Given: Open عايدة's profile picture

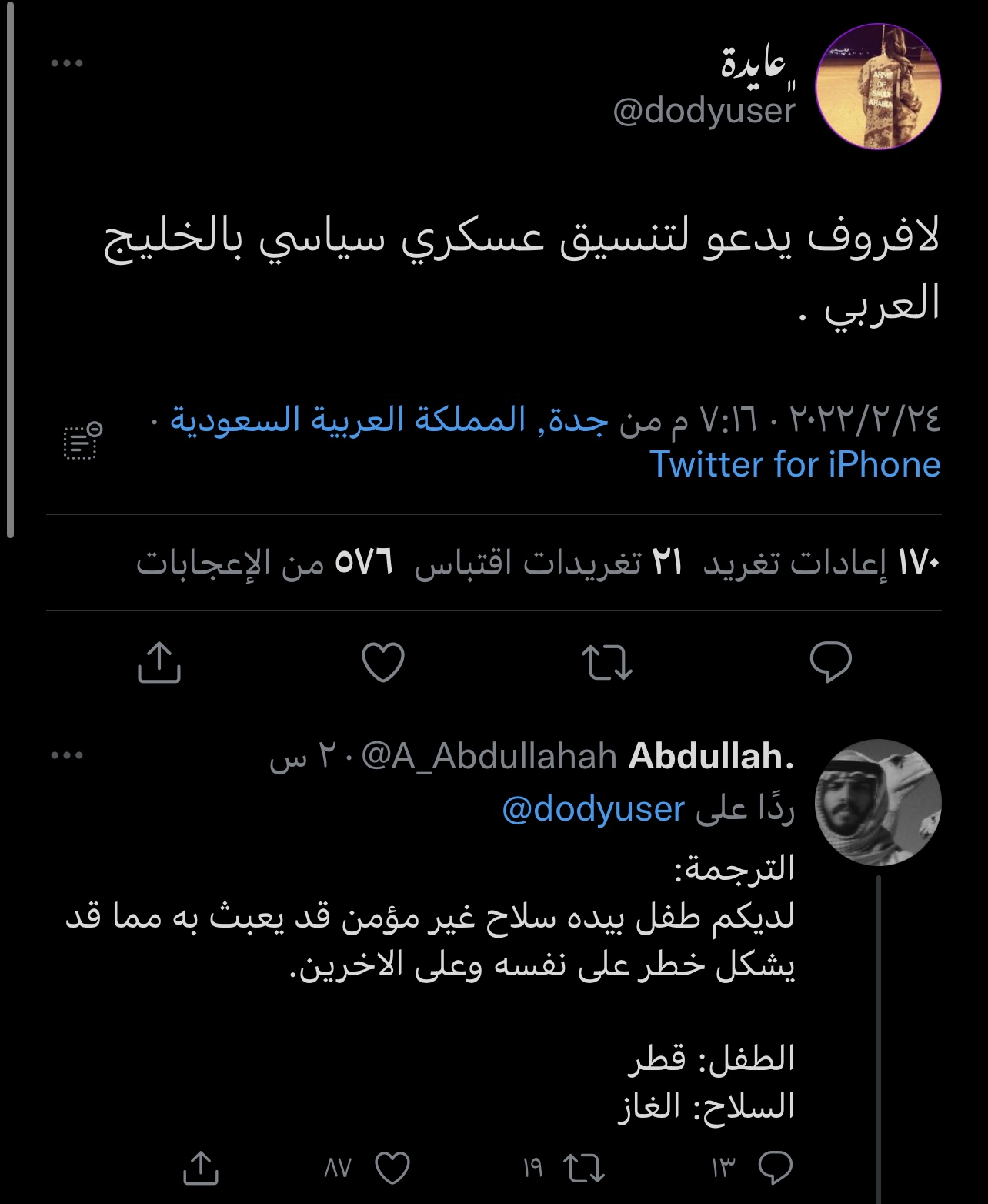Looking at the screenshot, I should tap(878, 87).
